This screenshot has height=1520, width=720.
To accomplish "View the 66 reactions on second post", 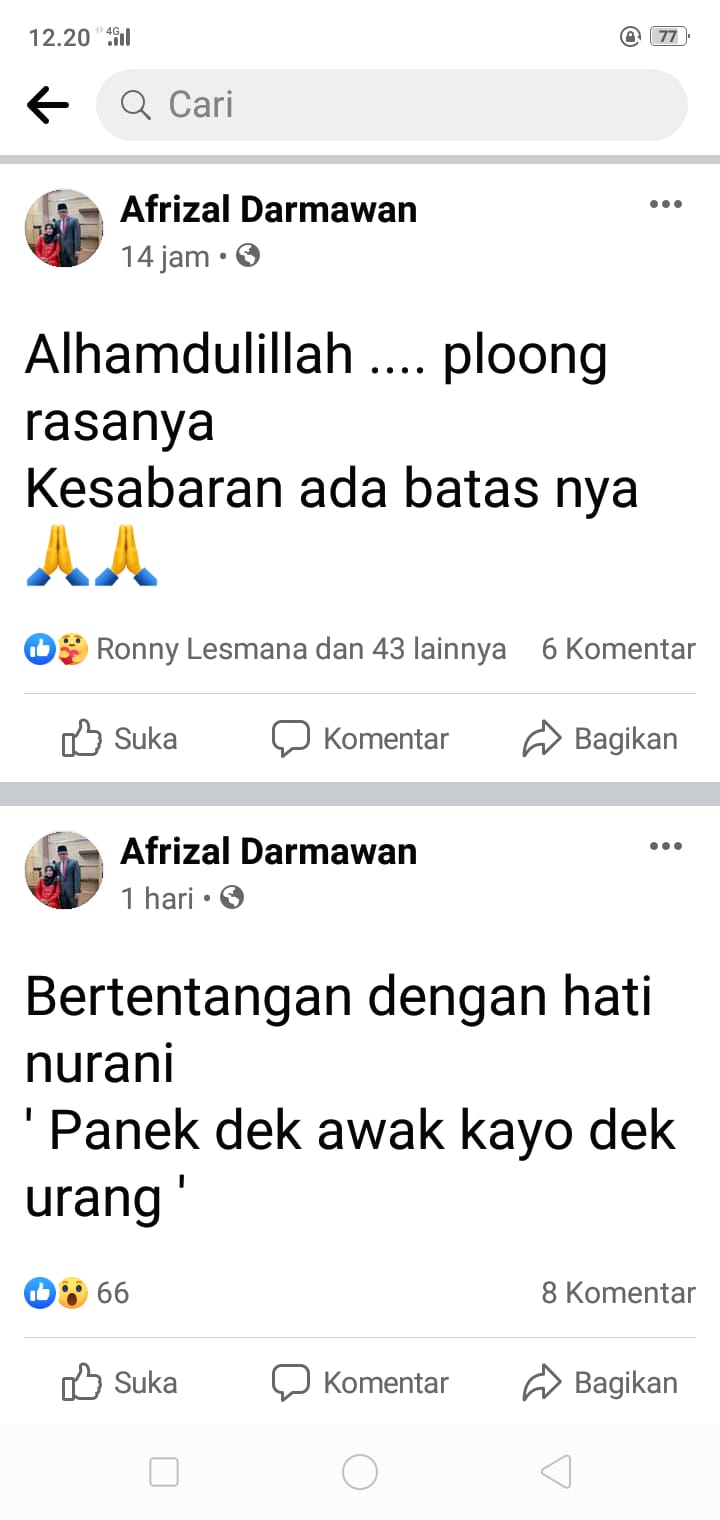I will click(78, 1293).
